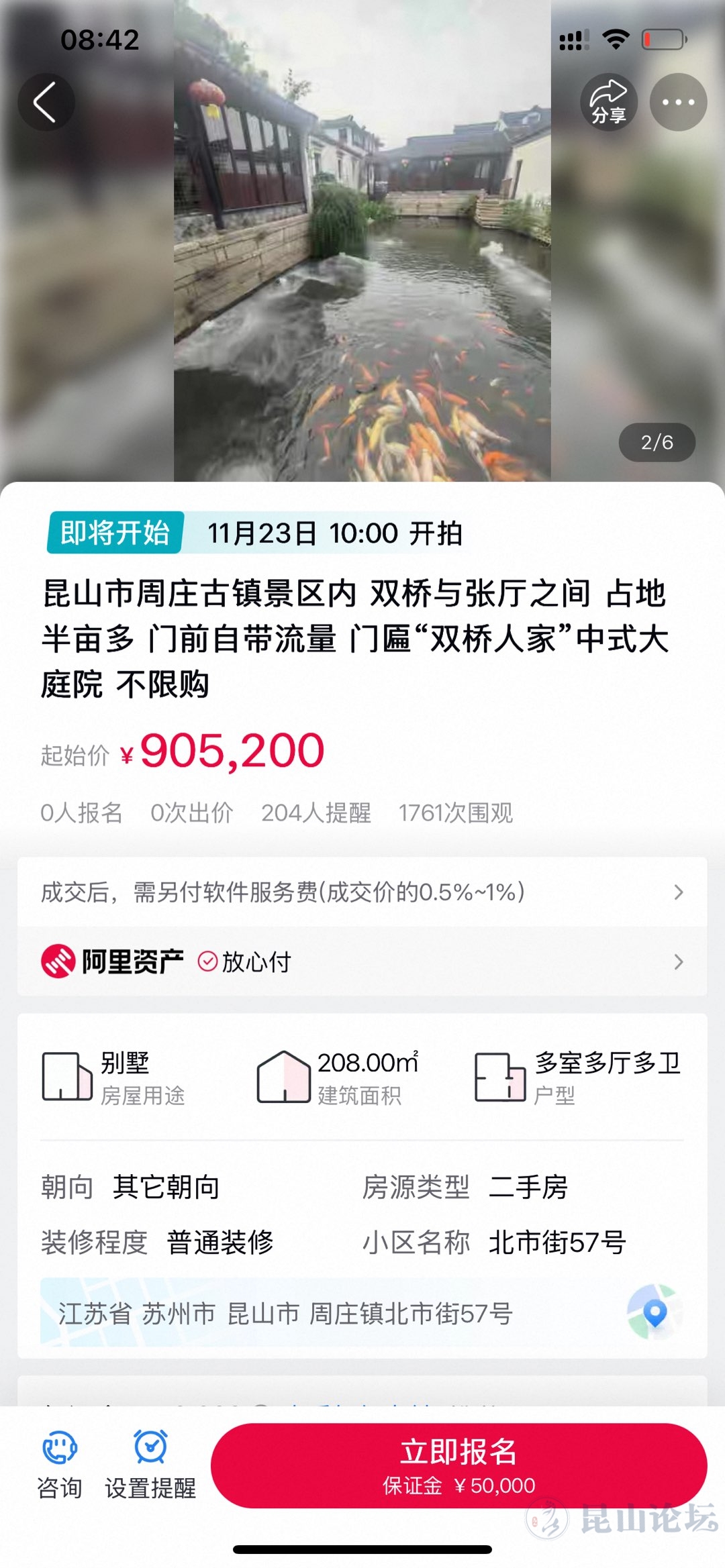Open the three-dot more options menu

(678, 103)
